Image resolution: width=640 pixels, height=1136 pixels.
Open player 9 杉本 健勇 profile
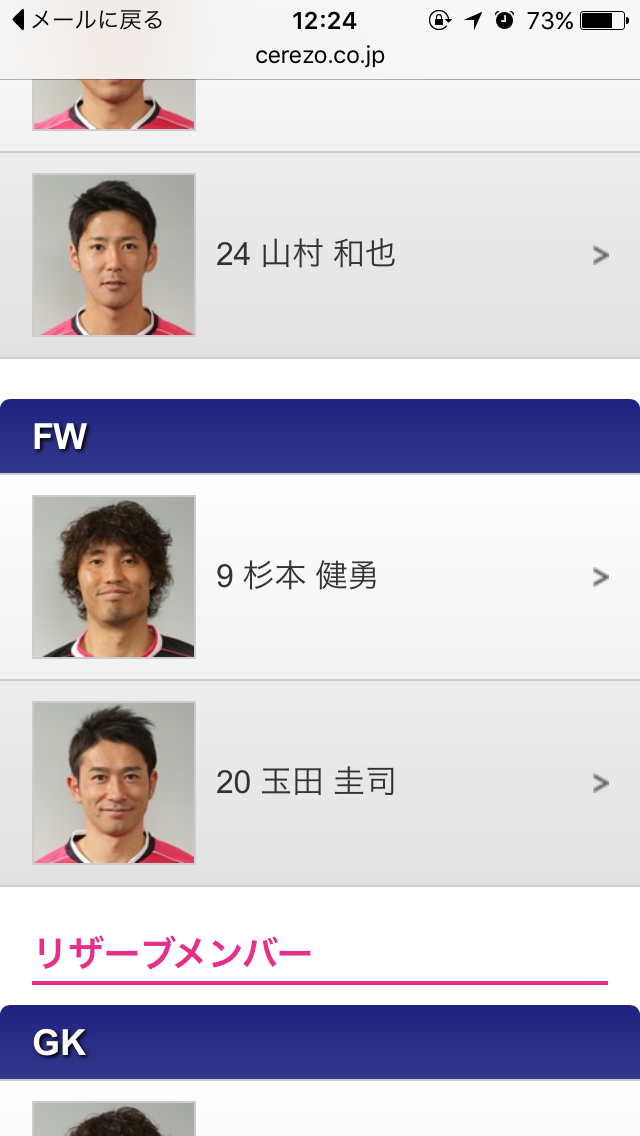click(320, 577)
